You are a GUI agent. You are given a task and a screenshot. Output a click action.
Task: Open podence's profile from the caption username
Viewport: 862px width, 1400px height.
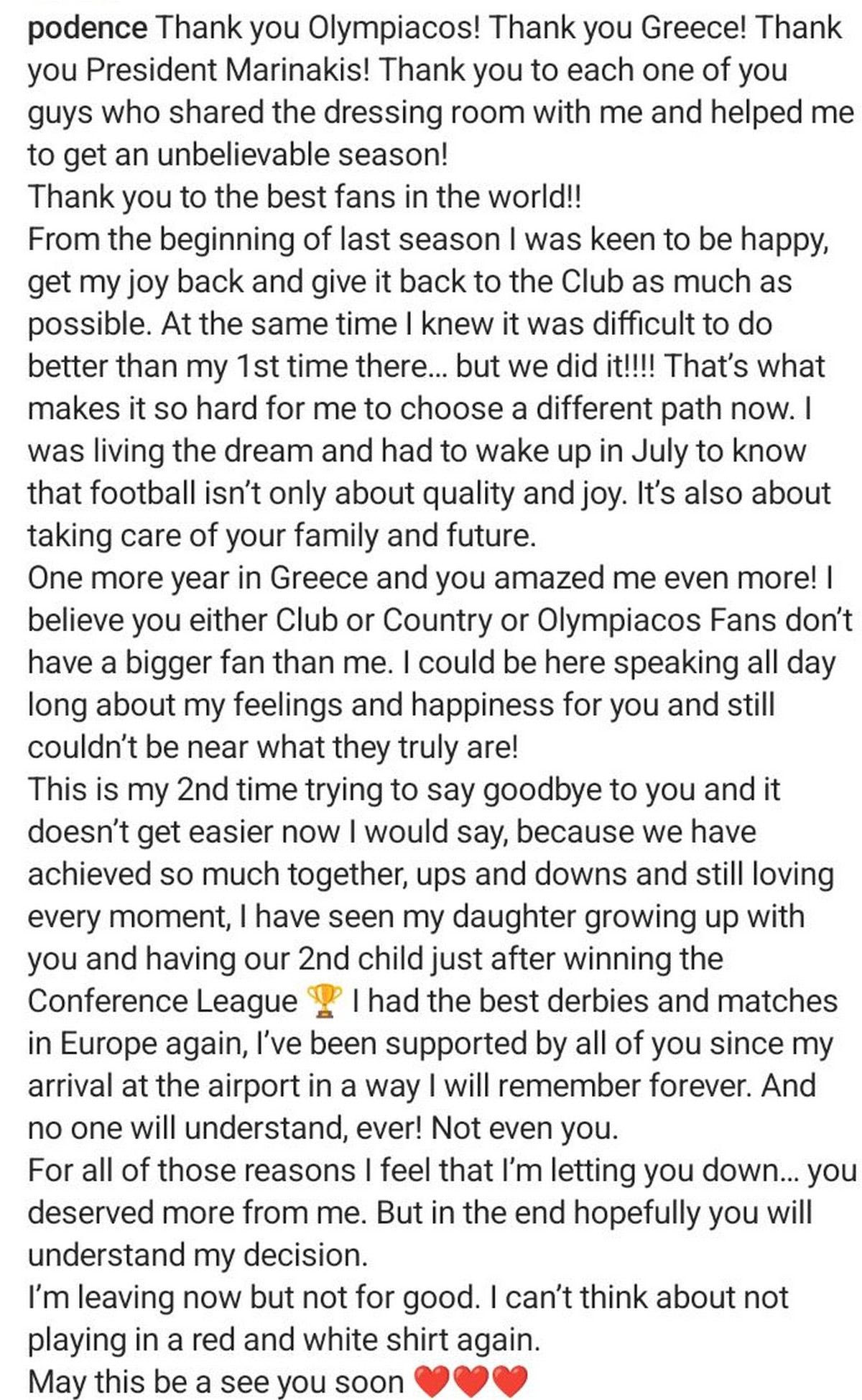[88, 29]
